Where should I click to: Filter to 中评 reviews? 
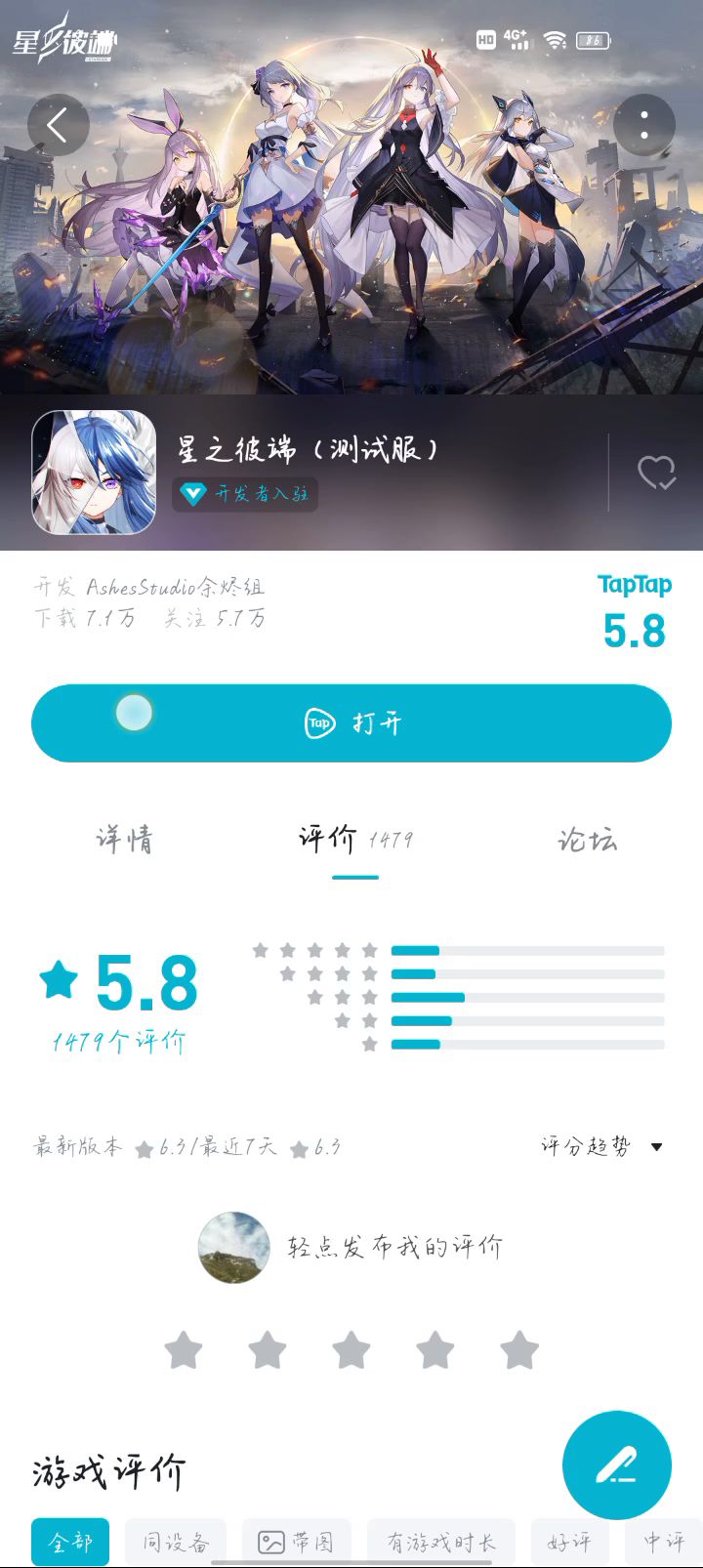664,1543
